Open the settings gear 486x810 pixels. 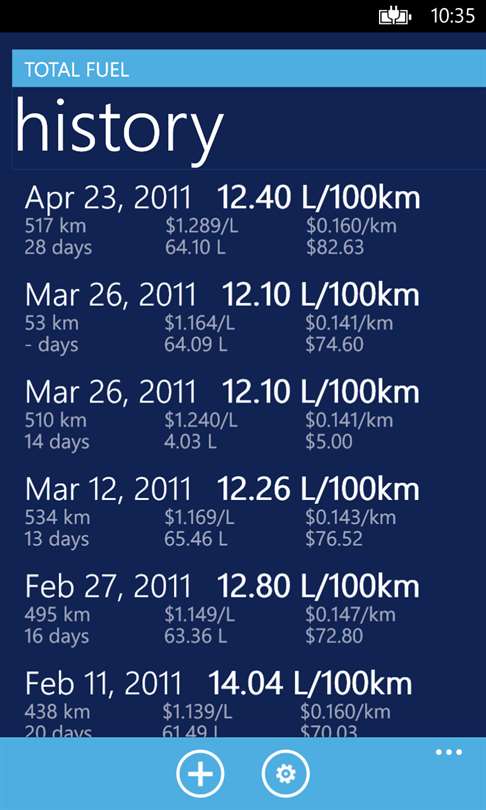[286, 774]
